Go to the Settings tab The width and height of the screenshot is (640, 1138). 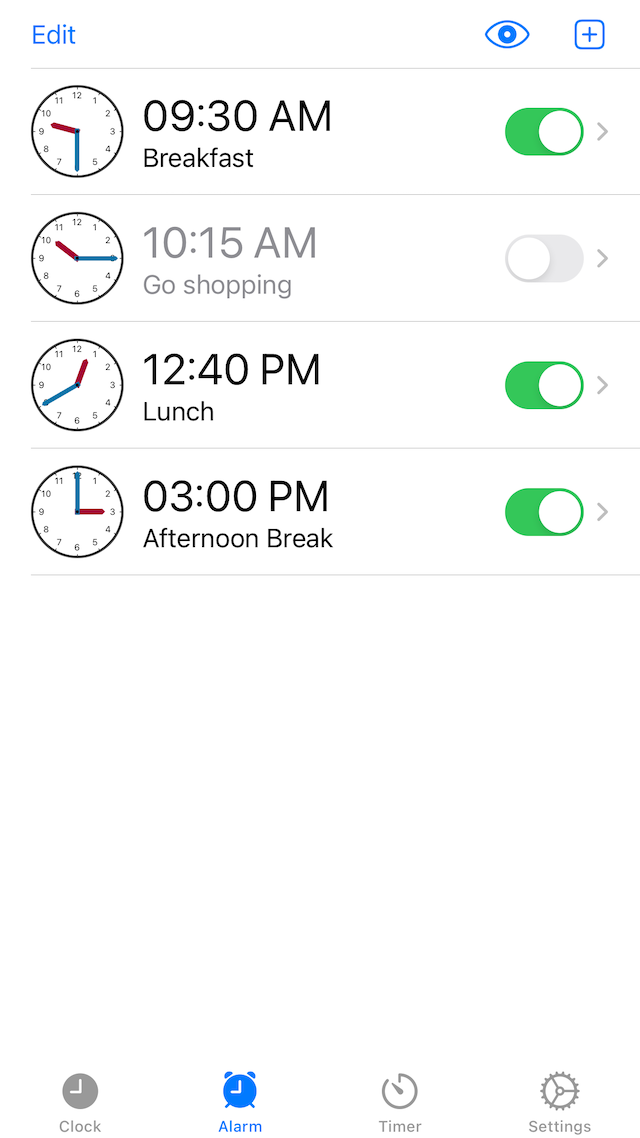tap(559, 1103)
